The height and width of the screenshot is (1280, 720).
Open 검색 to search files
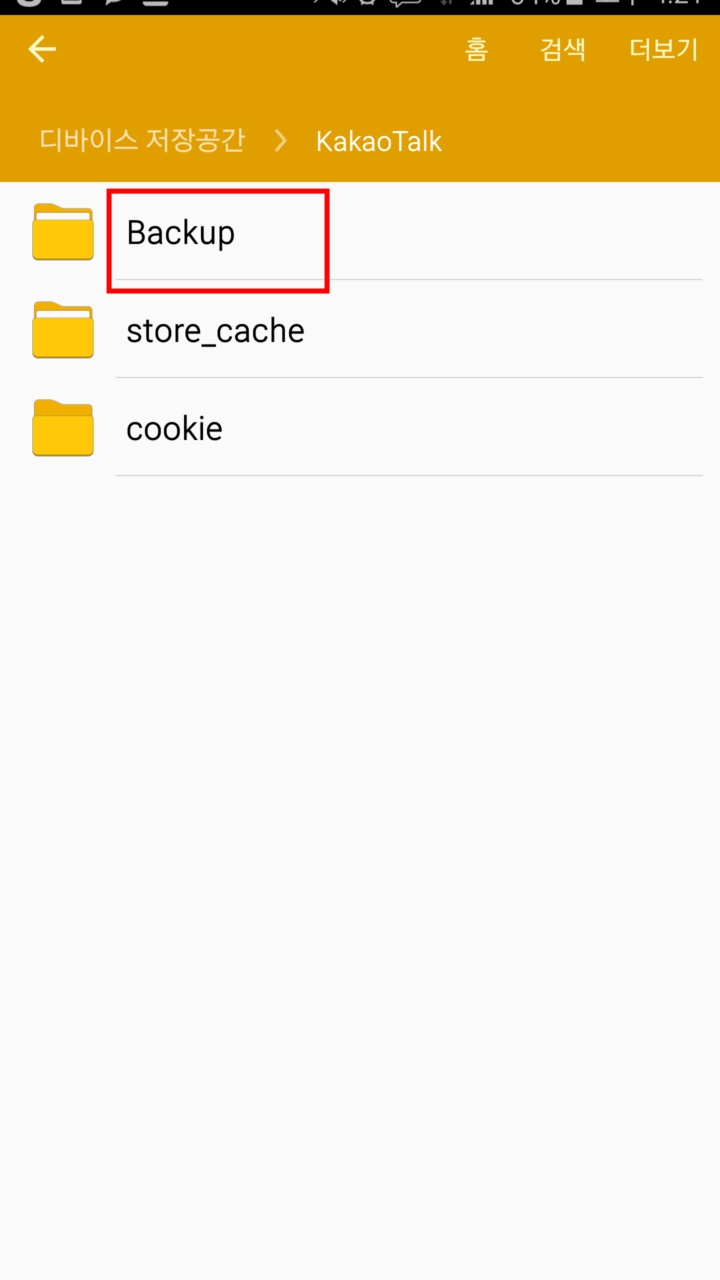click(563, 50)
